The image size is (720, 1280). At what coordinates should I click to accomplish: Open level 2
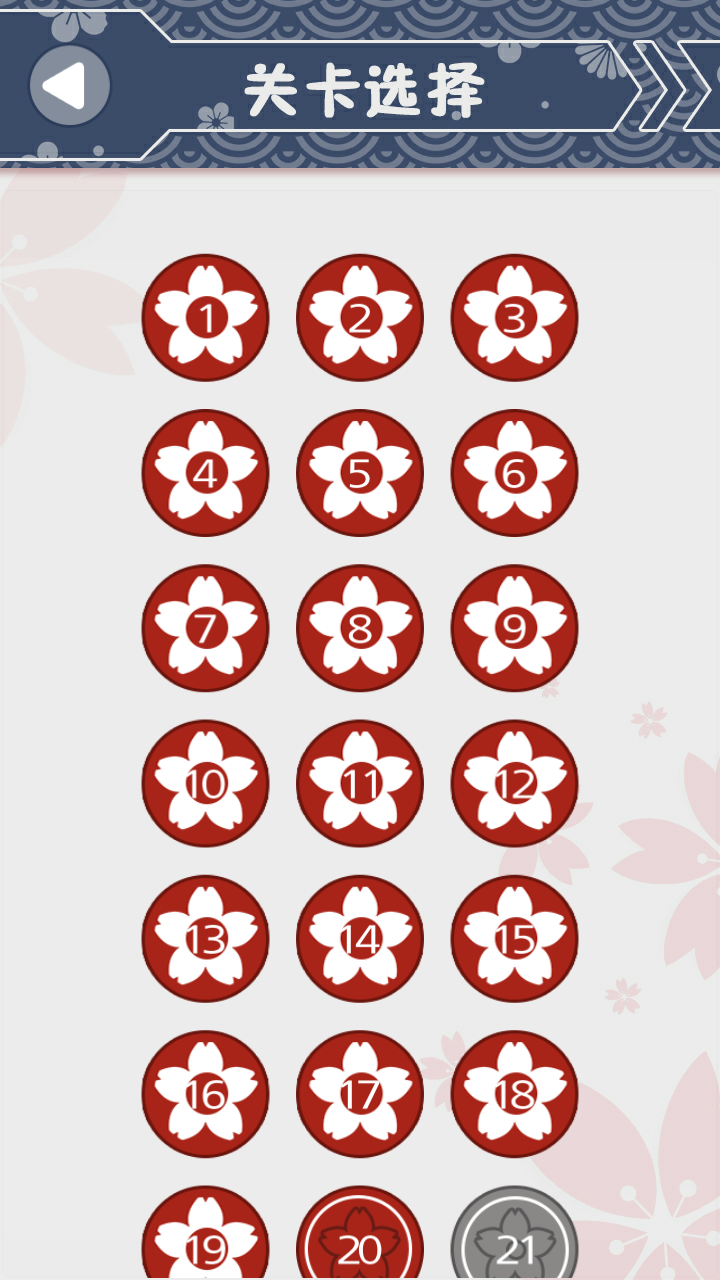coord(360,318)
